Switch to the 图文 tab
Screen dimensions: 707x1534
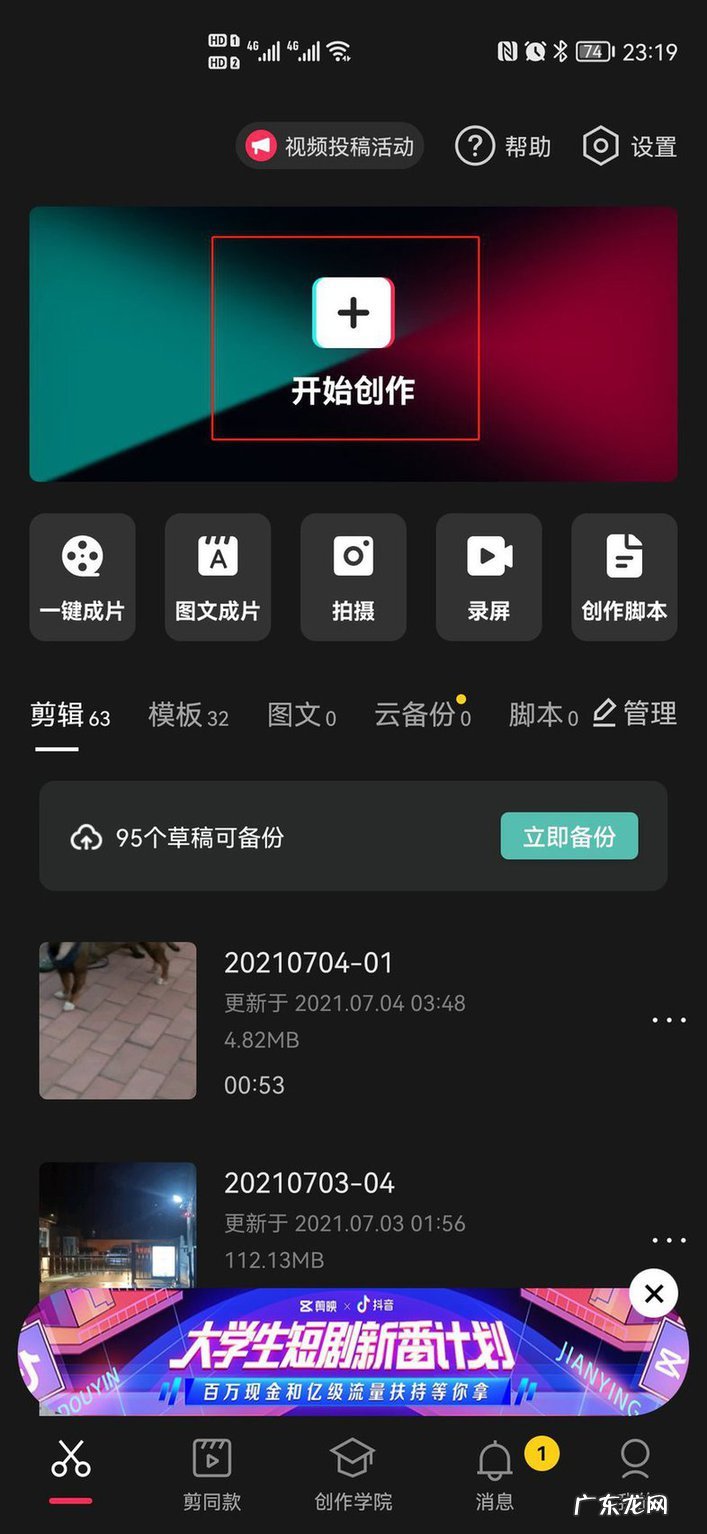[x=301, y=715]
